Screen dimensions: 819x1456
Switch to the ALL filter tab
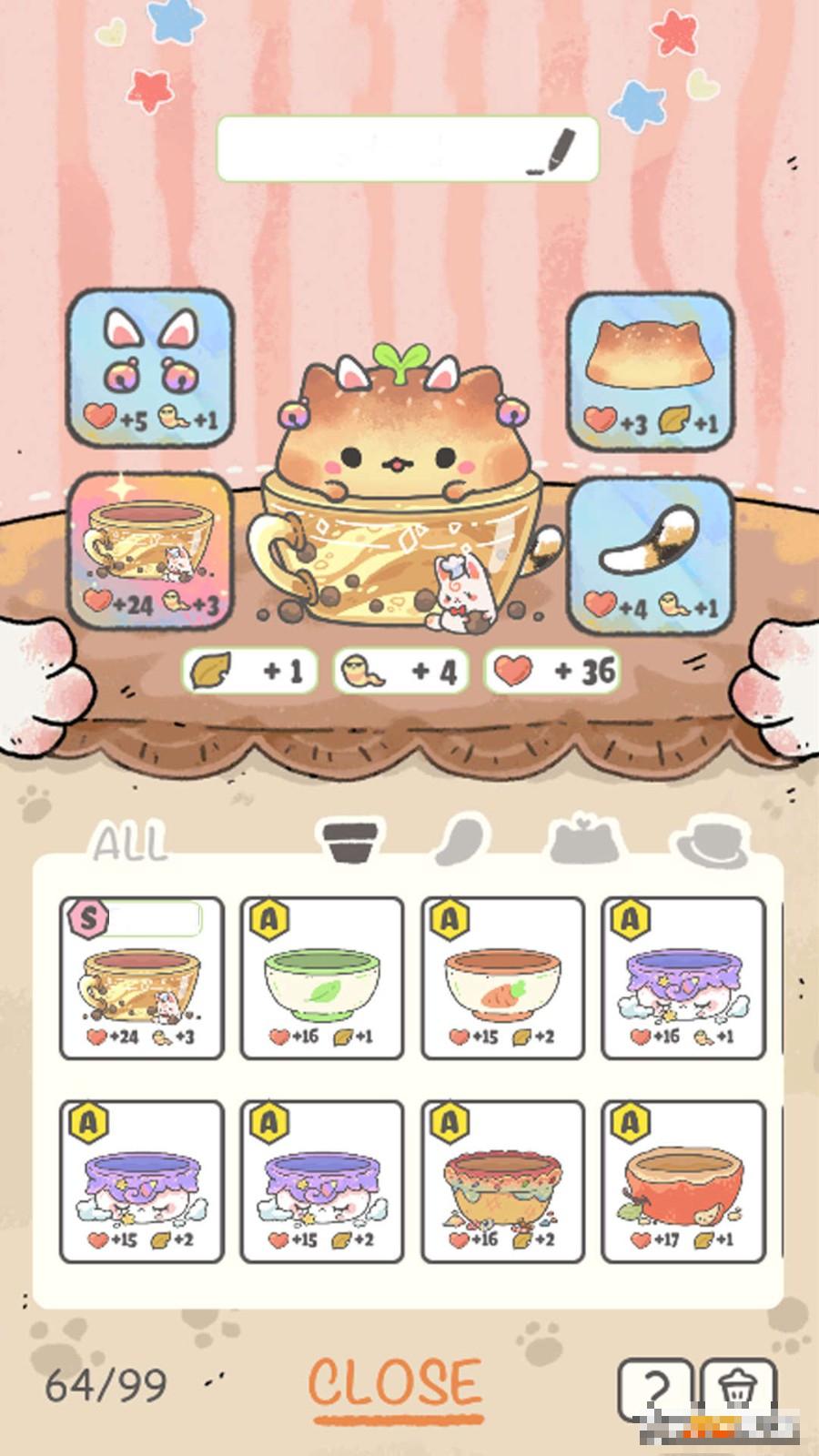coord(130,843)
